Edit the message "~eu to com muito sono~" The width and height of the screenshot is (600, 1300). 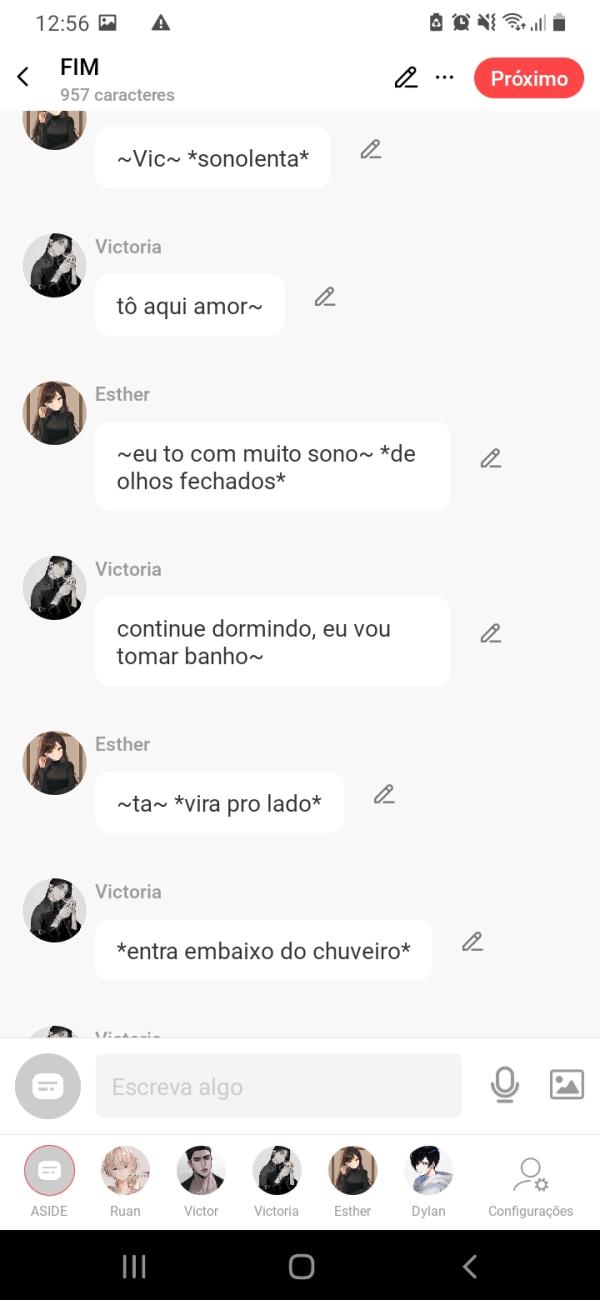(x=490, y=459)
